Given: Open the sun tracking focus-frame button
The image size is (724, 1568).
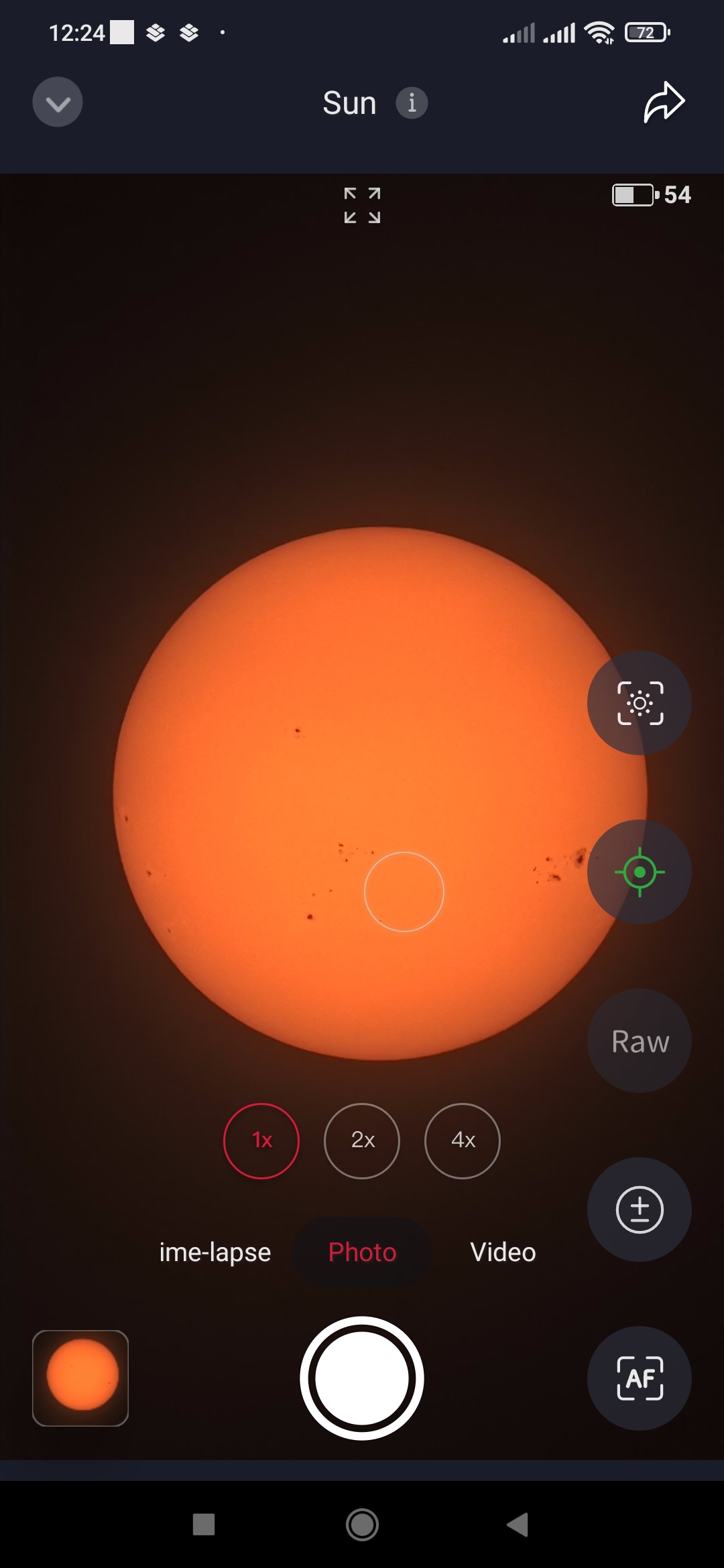Looking at the screenshot, I should (640, 703).
